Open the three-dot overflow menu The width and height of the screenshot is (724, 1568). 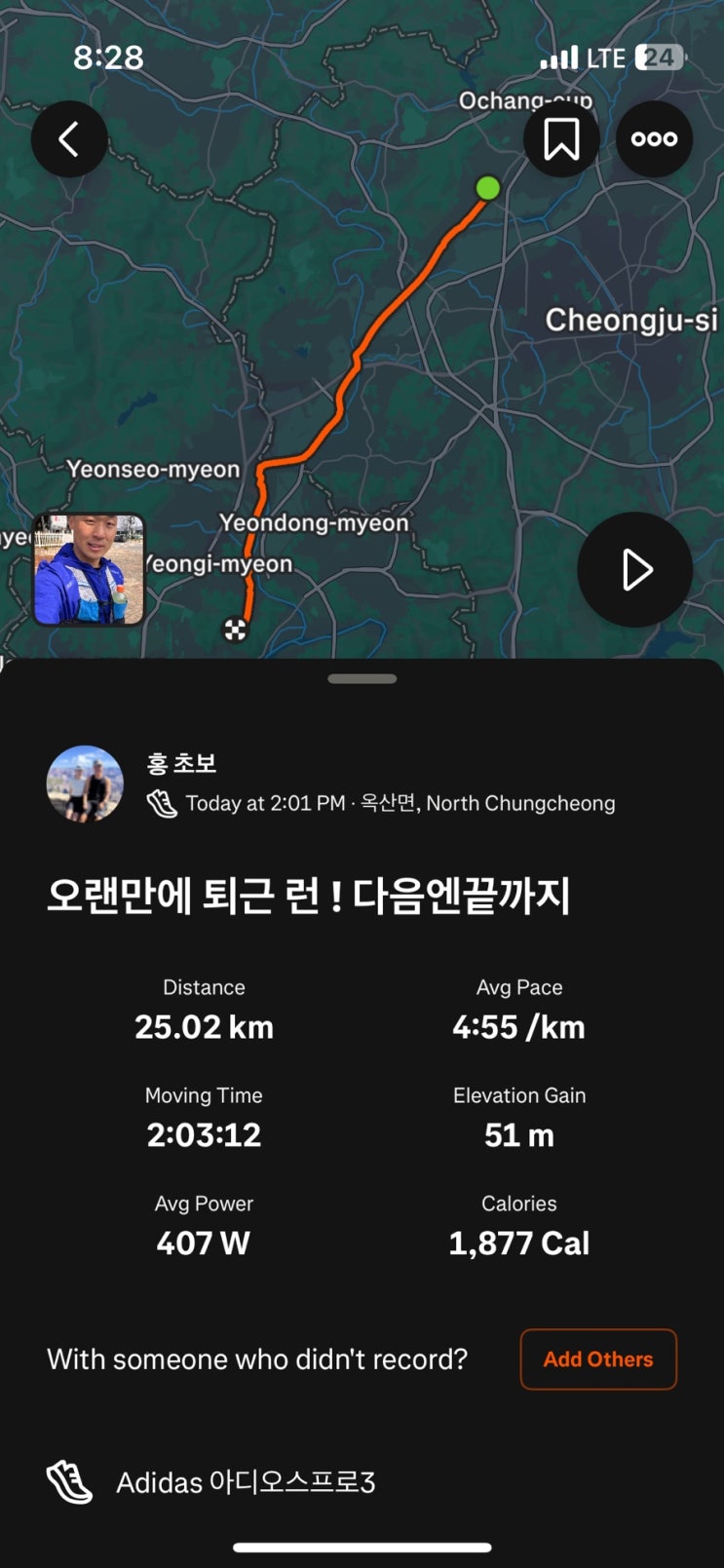pyautogui.click(x=654, y=139)
